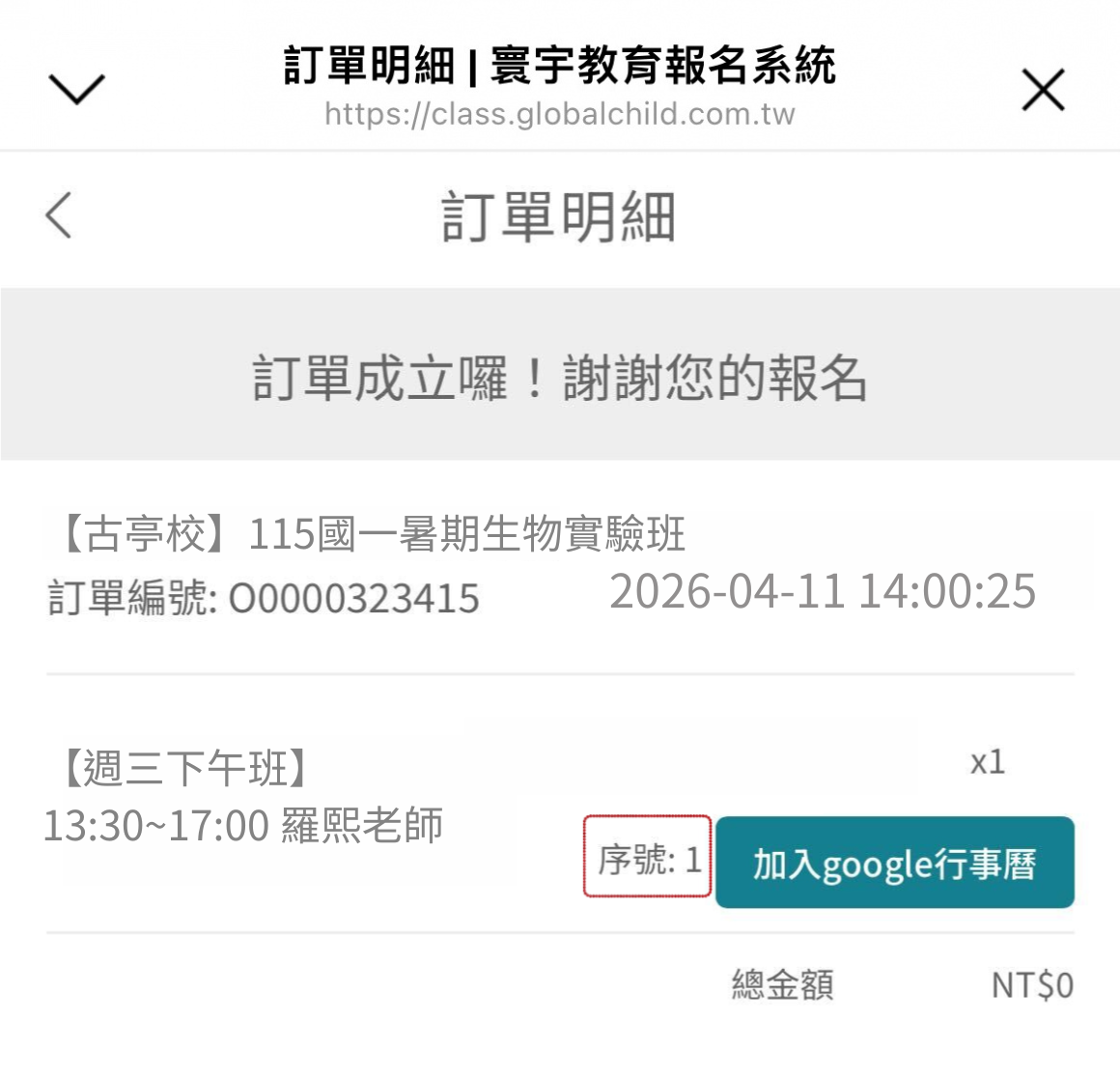This screenshot has width=1120, height=1078.
Task: Go back from the 訂單明細 page
Action: click(59, 214)
